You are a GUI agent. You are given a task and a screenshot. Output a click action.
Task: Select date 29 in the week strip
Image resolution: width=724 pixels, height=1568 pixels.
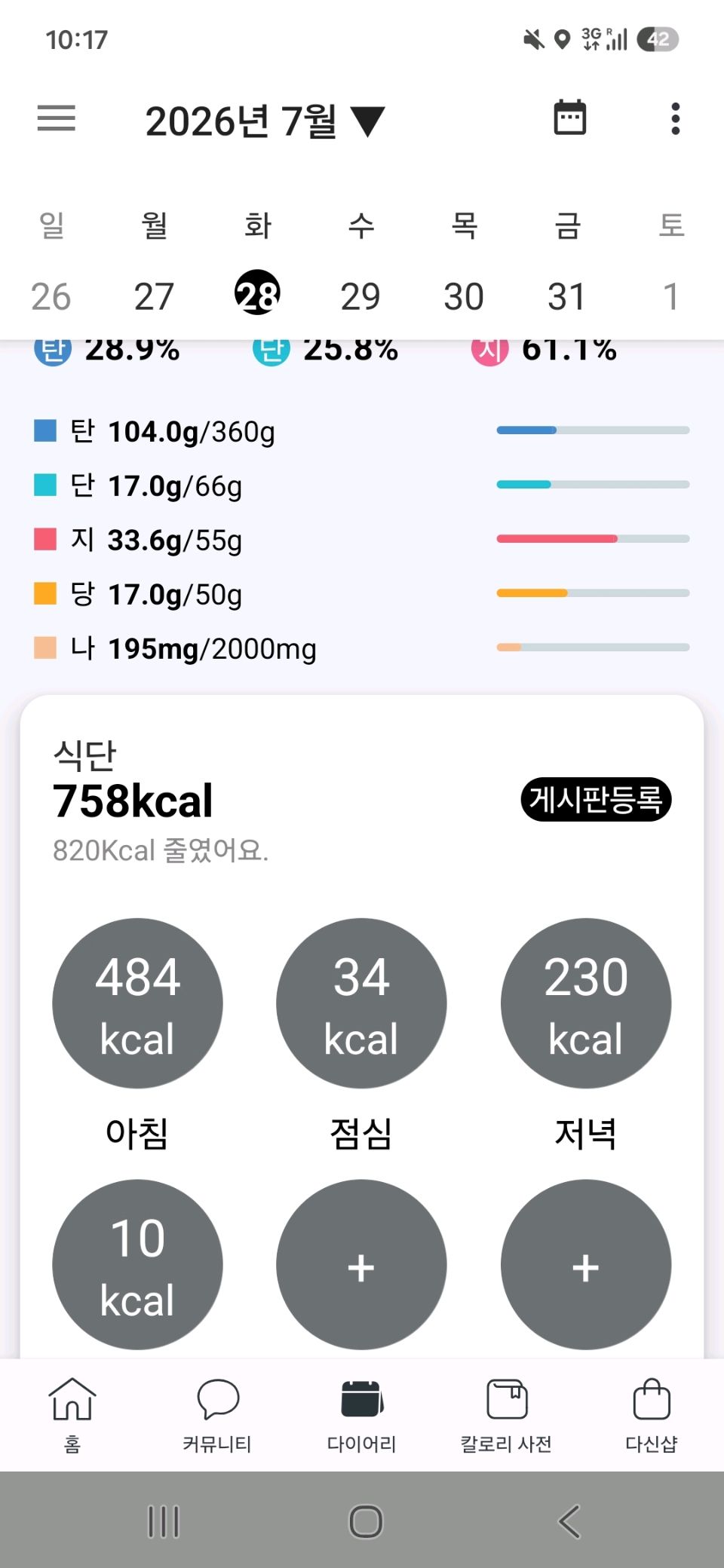pos(360,296)
